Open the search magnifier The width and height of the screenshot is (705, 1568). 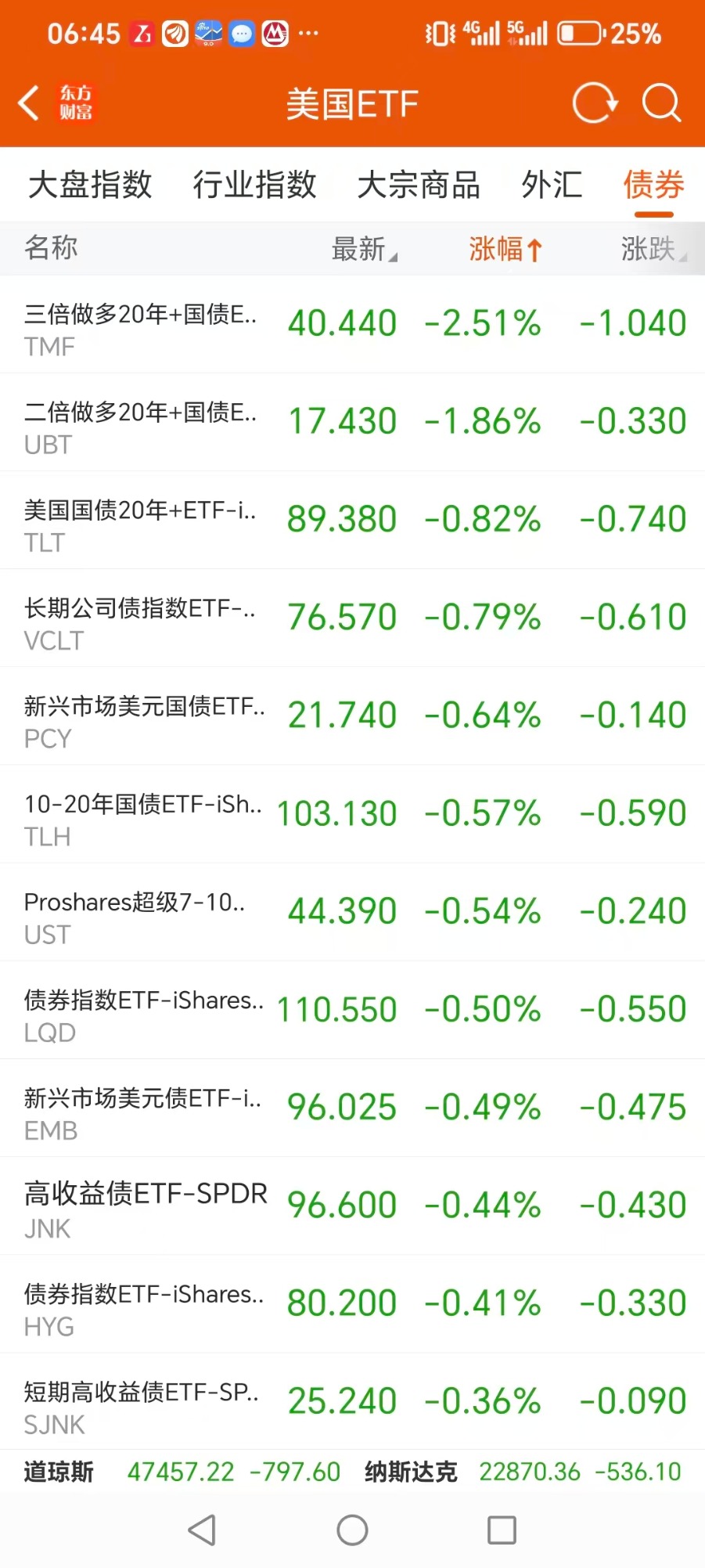[661, 103]
